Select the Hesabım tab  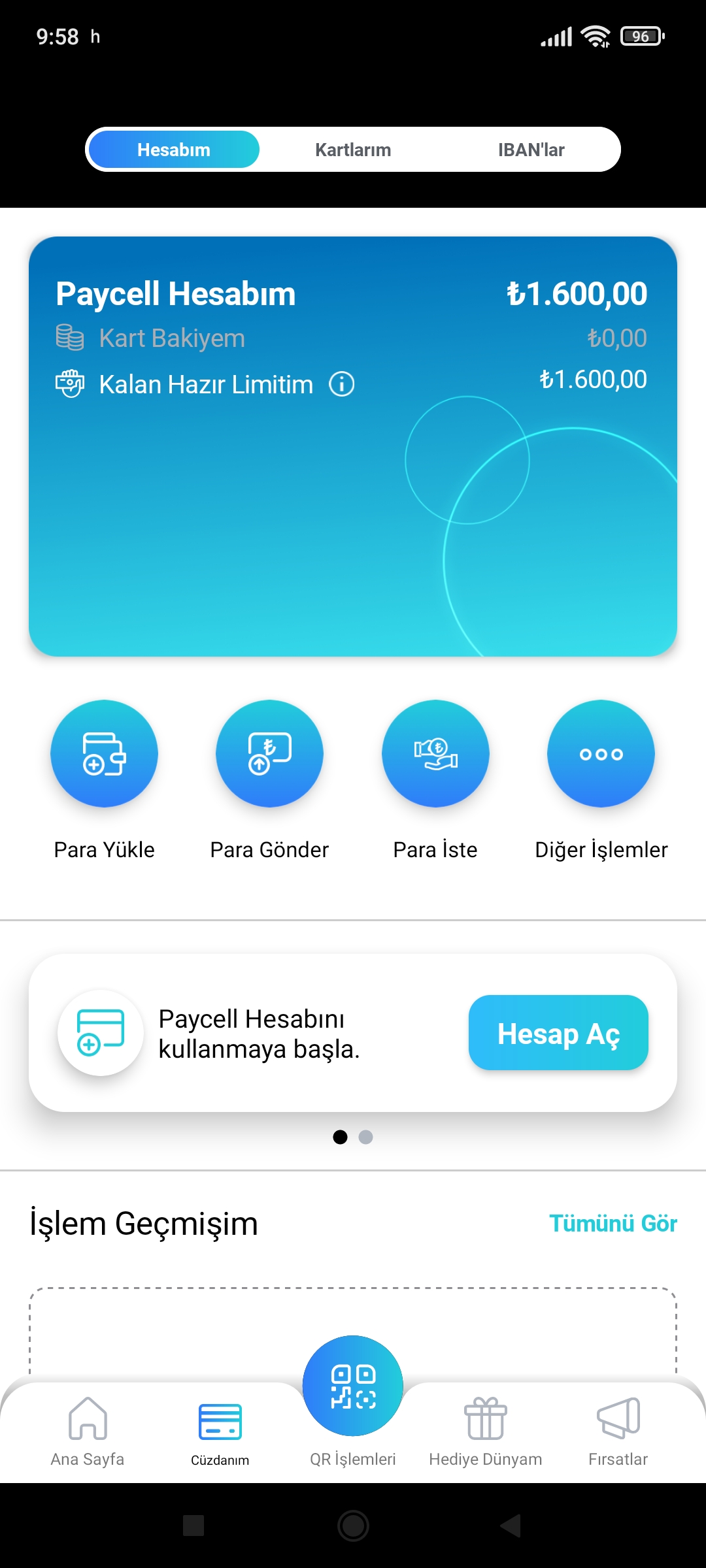click(174, 150)
